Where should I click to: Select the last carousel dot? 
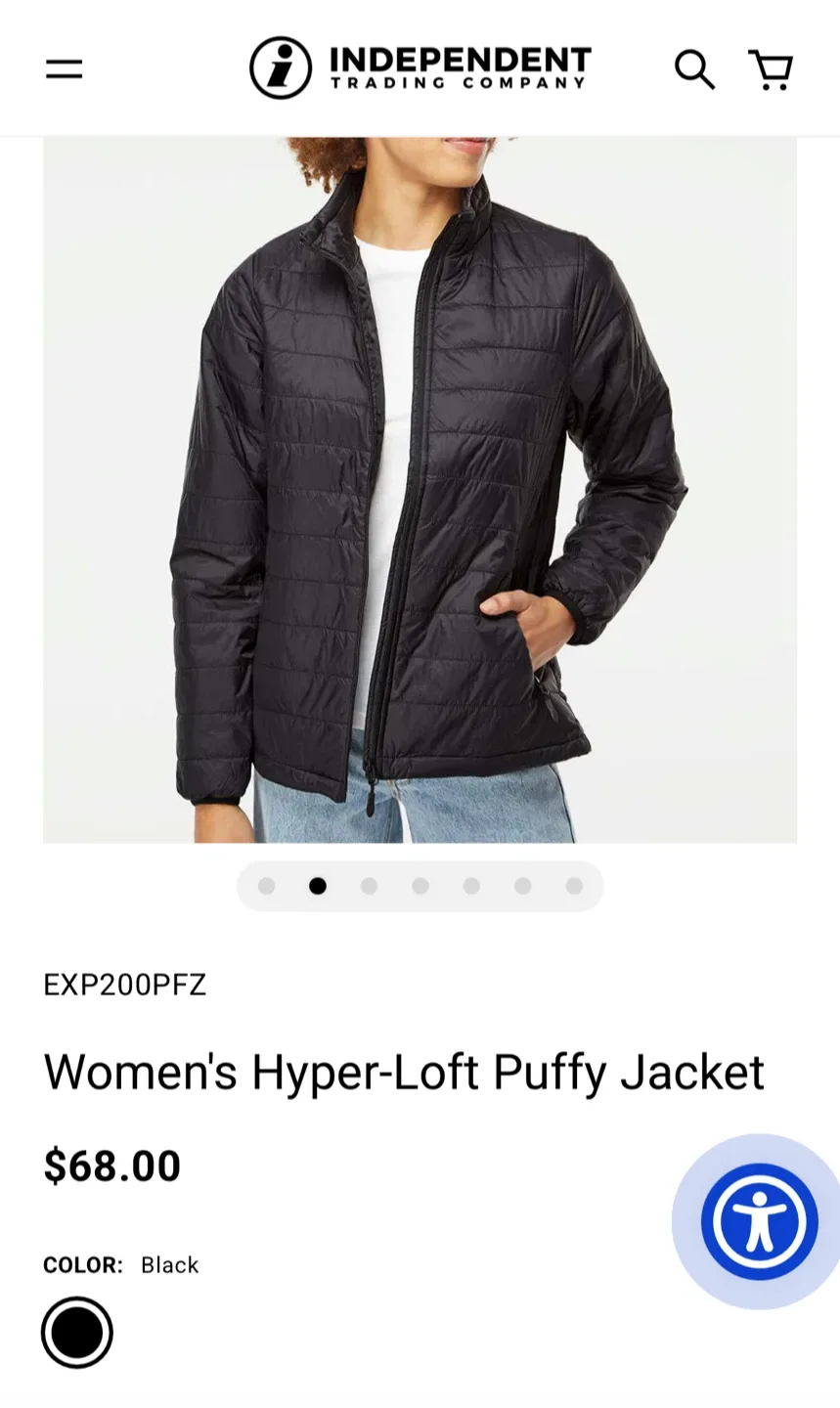575,886
